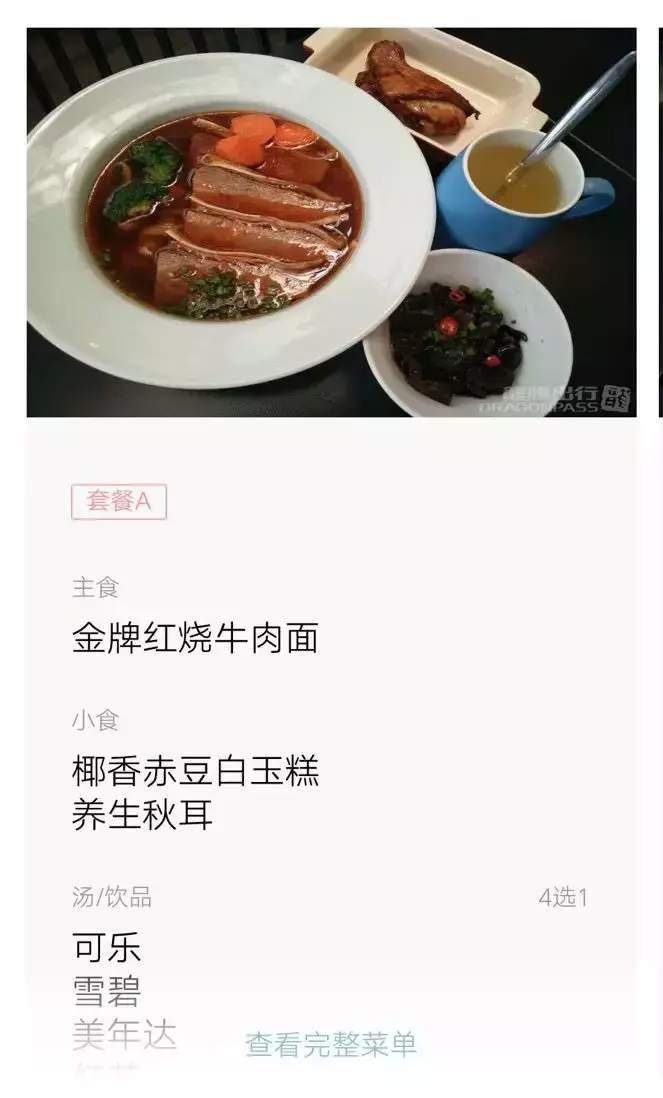The image size is (663, 1098).
Task: Open 查看完整菜单 to view the full menu
Action: pos(331,1045)
